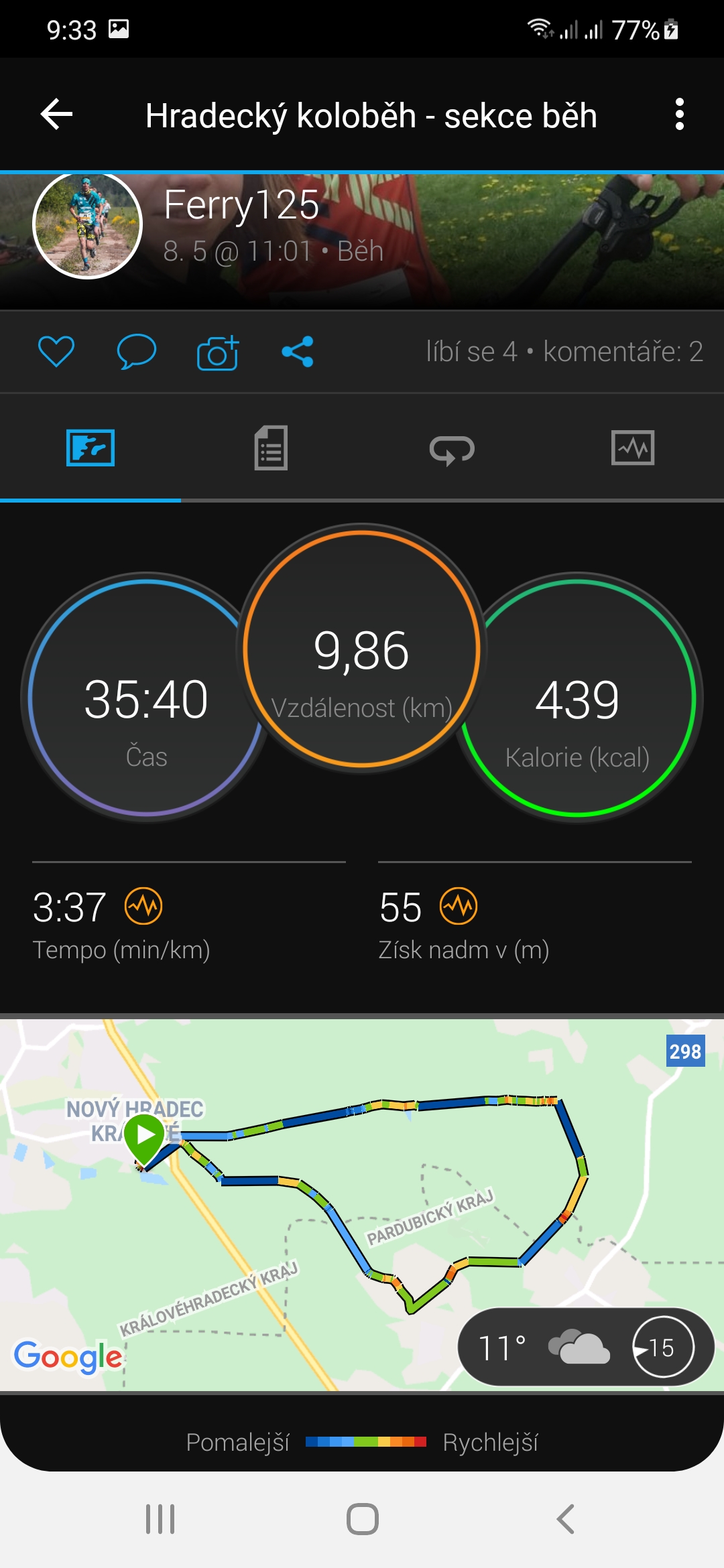Screen dimensions: 724x1568
Task: Open pace chart icon next to 3:37
Action: click(x=143, y=906)
